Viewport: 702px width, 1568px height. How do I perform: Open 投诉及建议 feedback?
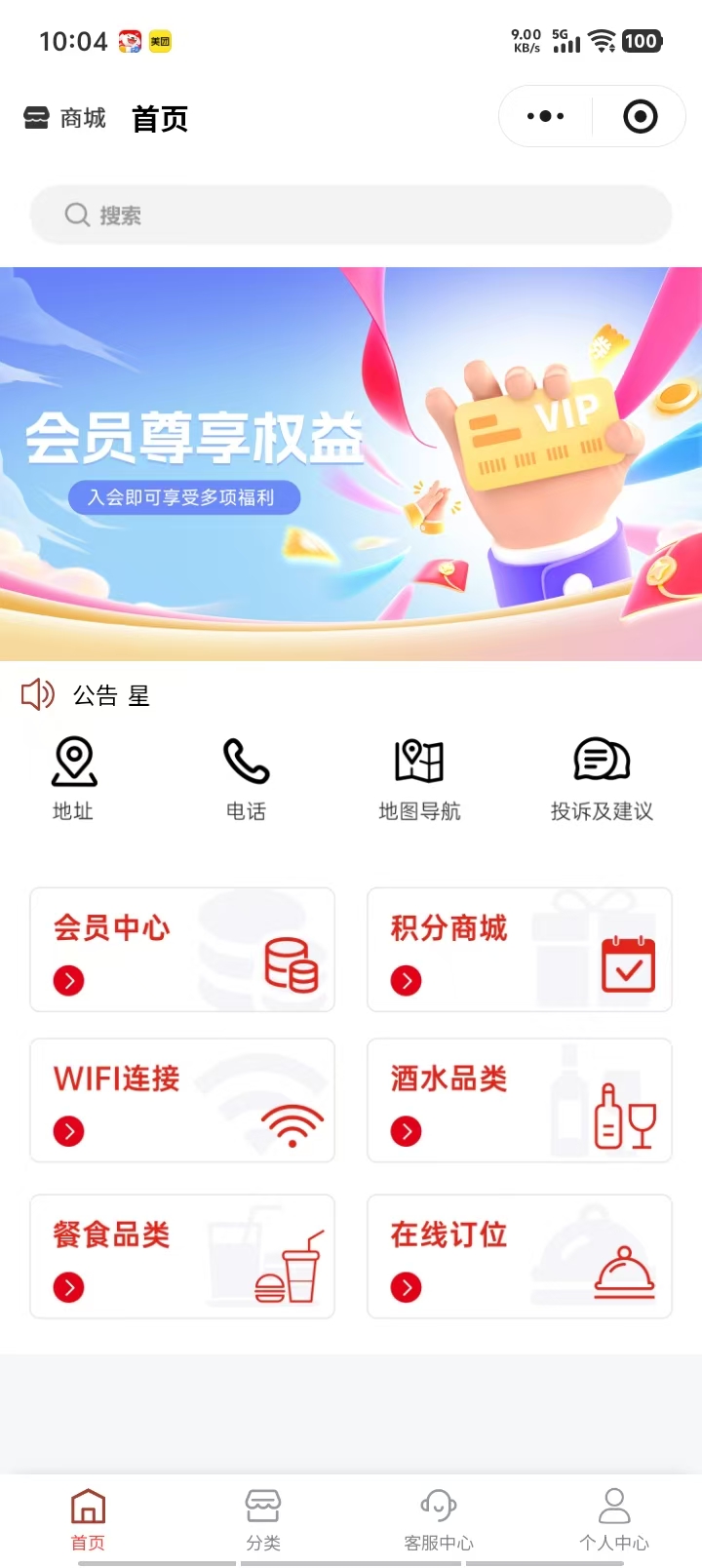coord(601,778)
